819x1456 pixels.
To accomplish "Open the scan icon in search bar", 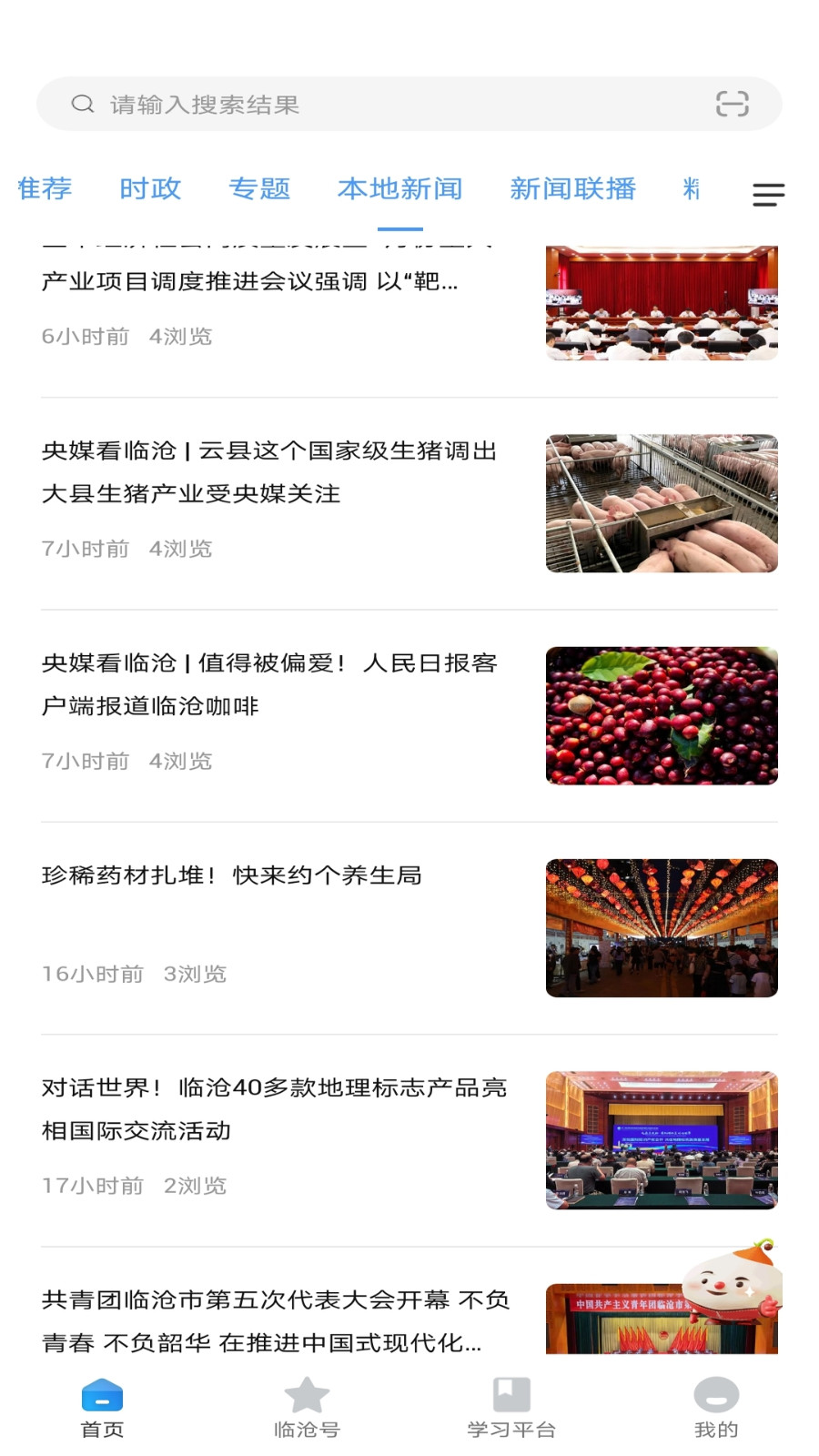I will tap(732, 104).
